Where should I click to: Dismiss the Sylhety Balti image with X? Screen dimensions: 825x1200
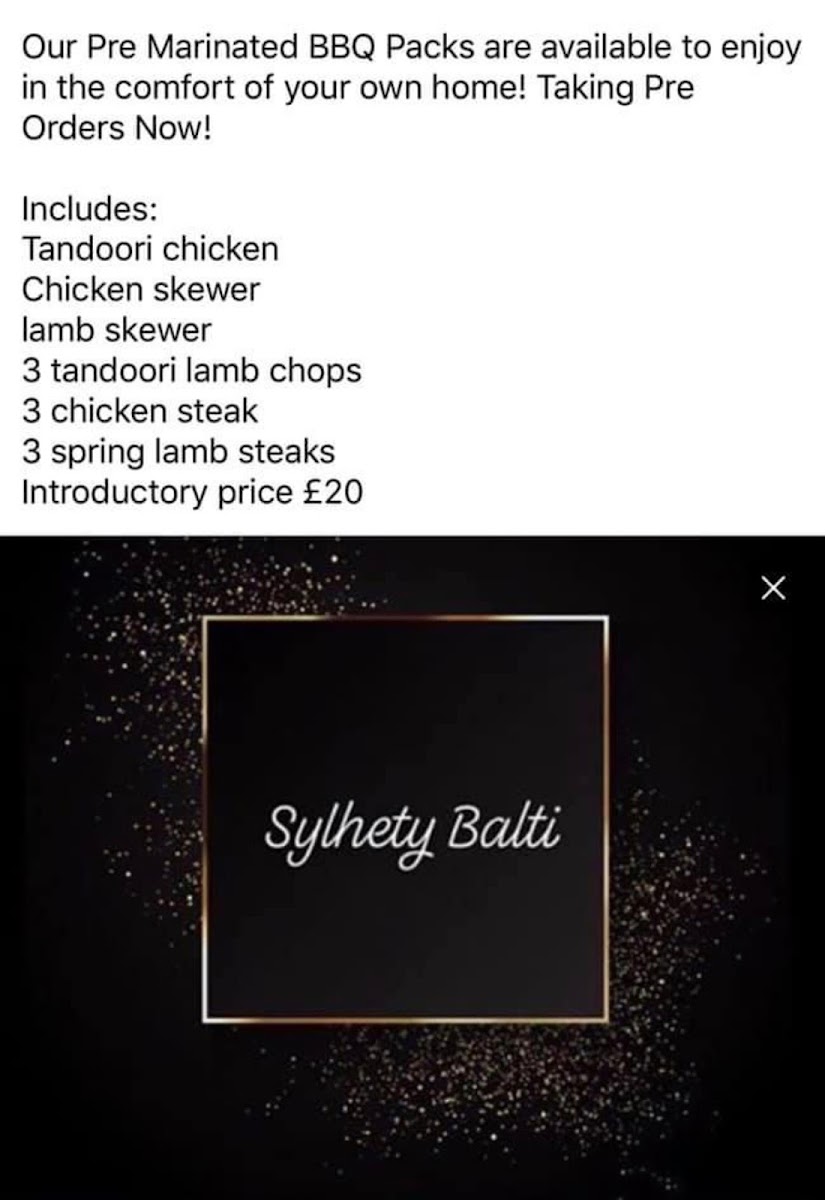click(773, 589)
